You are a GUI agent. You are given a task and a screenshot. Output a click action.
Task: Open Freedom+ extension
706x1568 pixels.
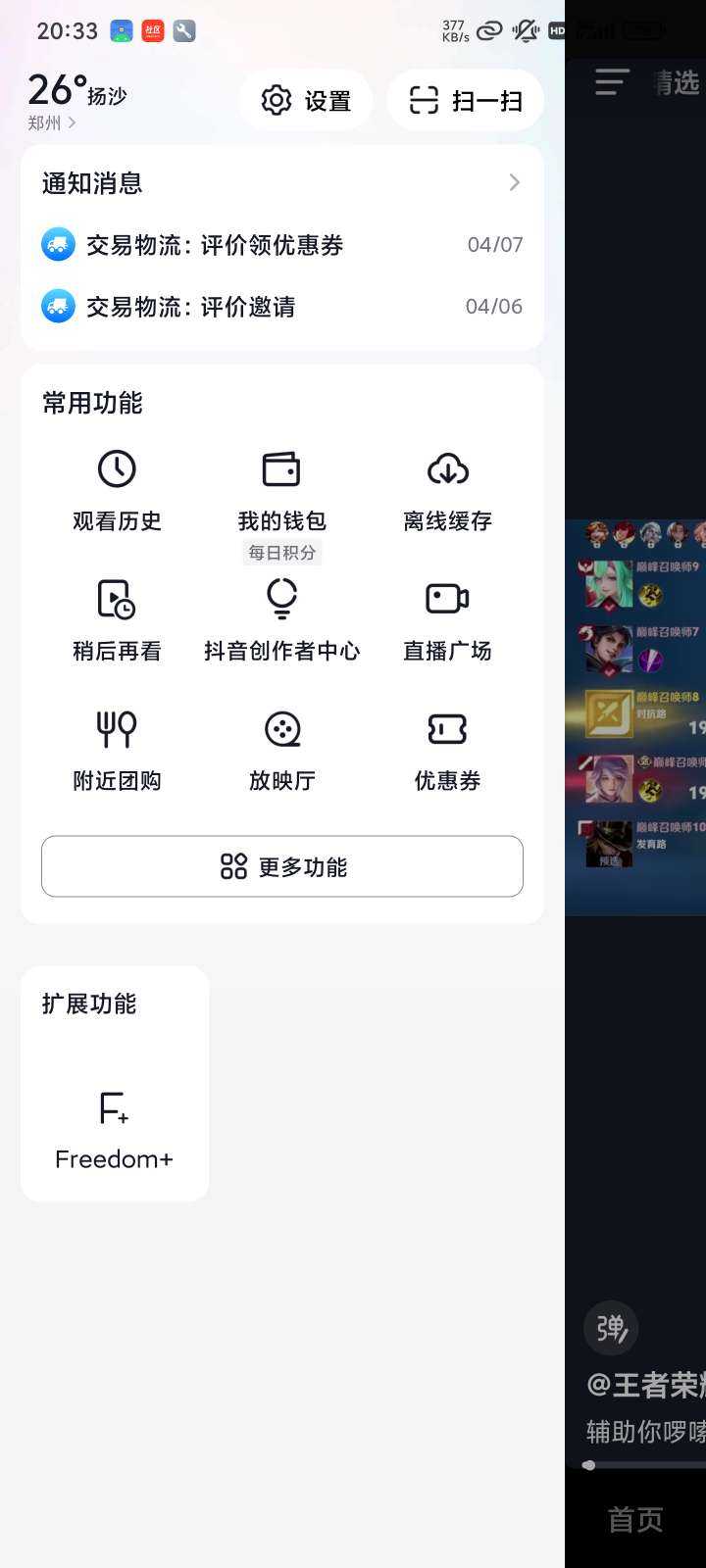tap(114, 1129)
